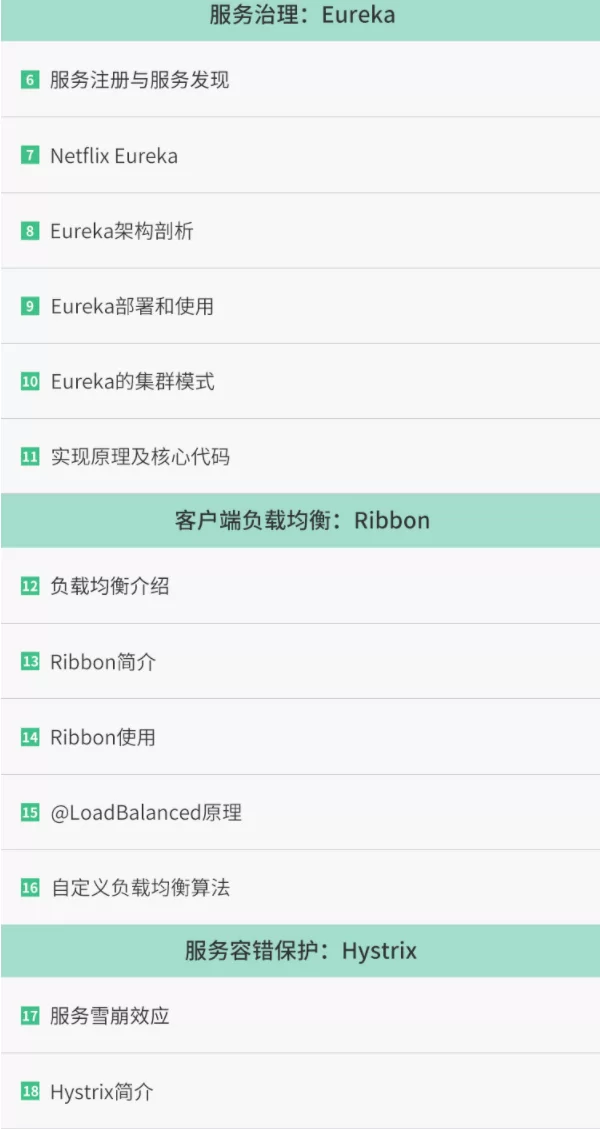Open Eureka的集群模式 lesson
The image size is (600, 1129).
(132, 382)
